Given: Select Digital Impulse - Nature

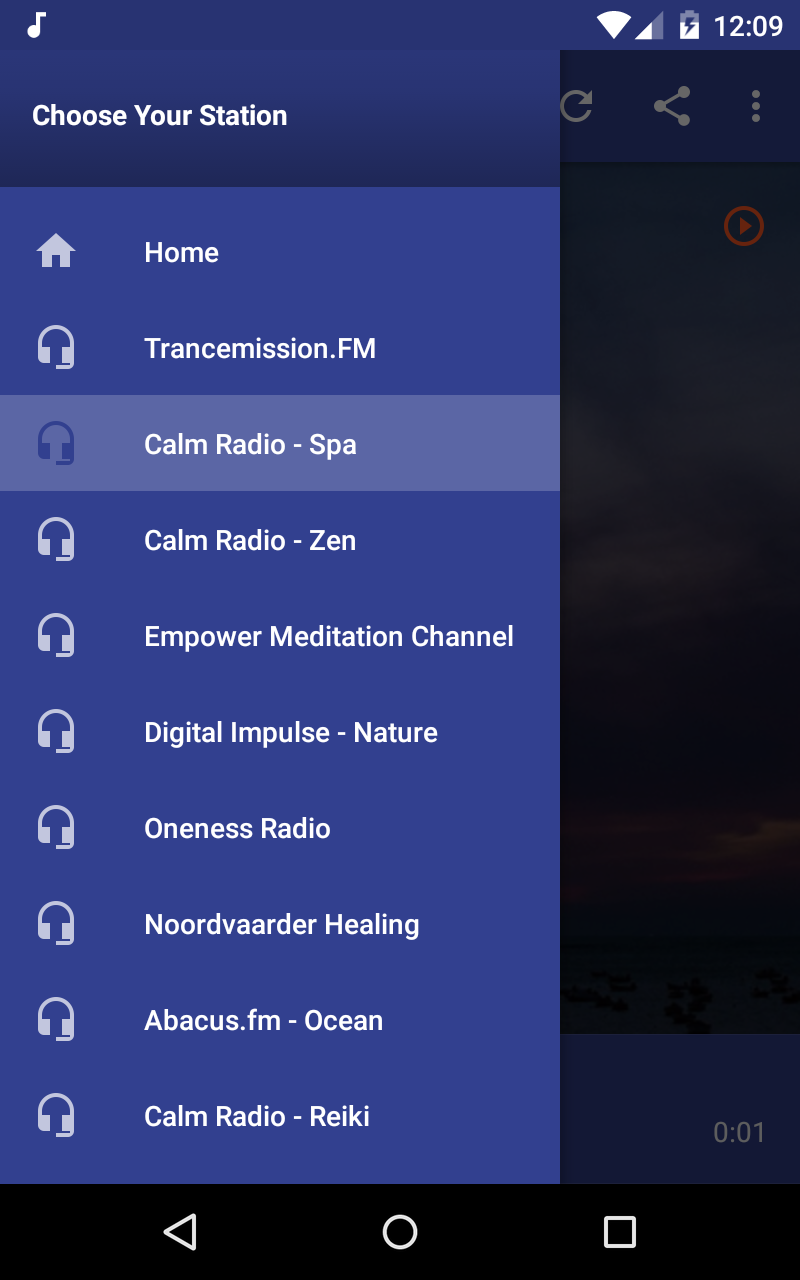Looking at the screenshot, I should pos(291,731).
